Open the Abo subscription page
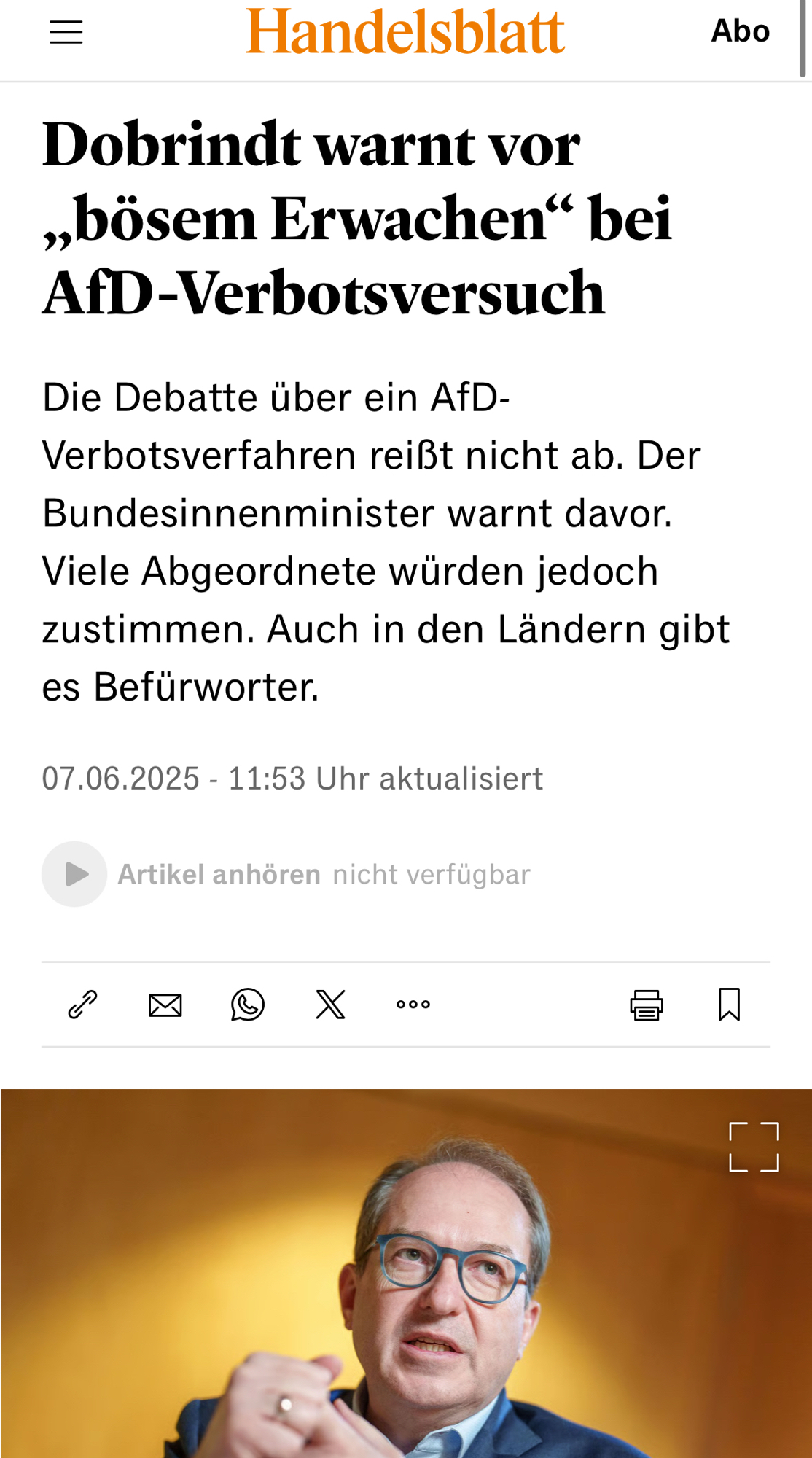Viewport: 812px width, 1458px height. (740, 31)
